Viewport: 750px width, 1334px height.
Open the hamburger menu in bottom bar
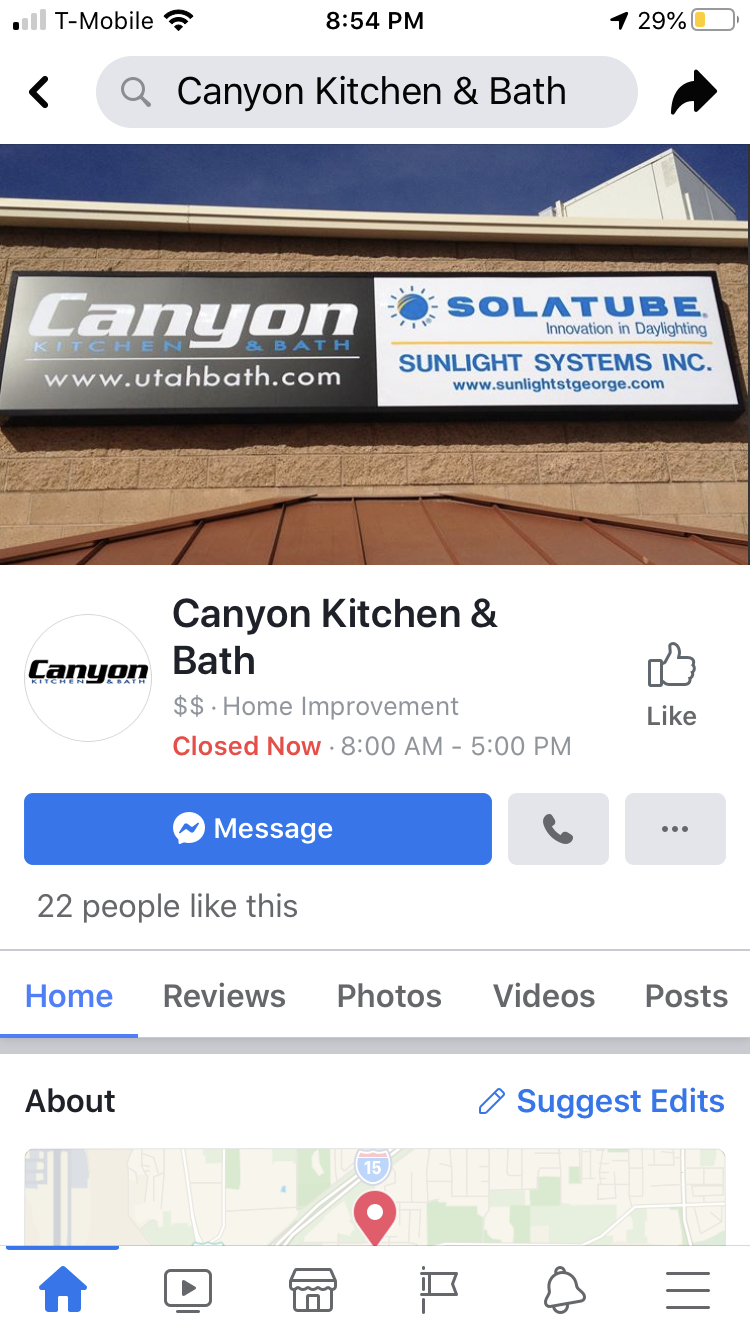point(687,1290)
